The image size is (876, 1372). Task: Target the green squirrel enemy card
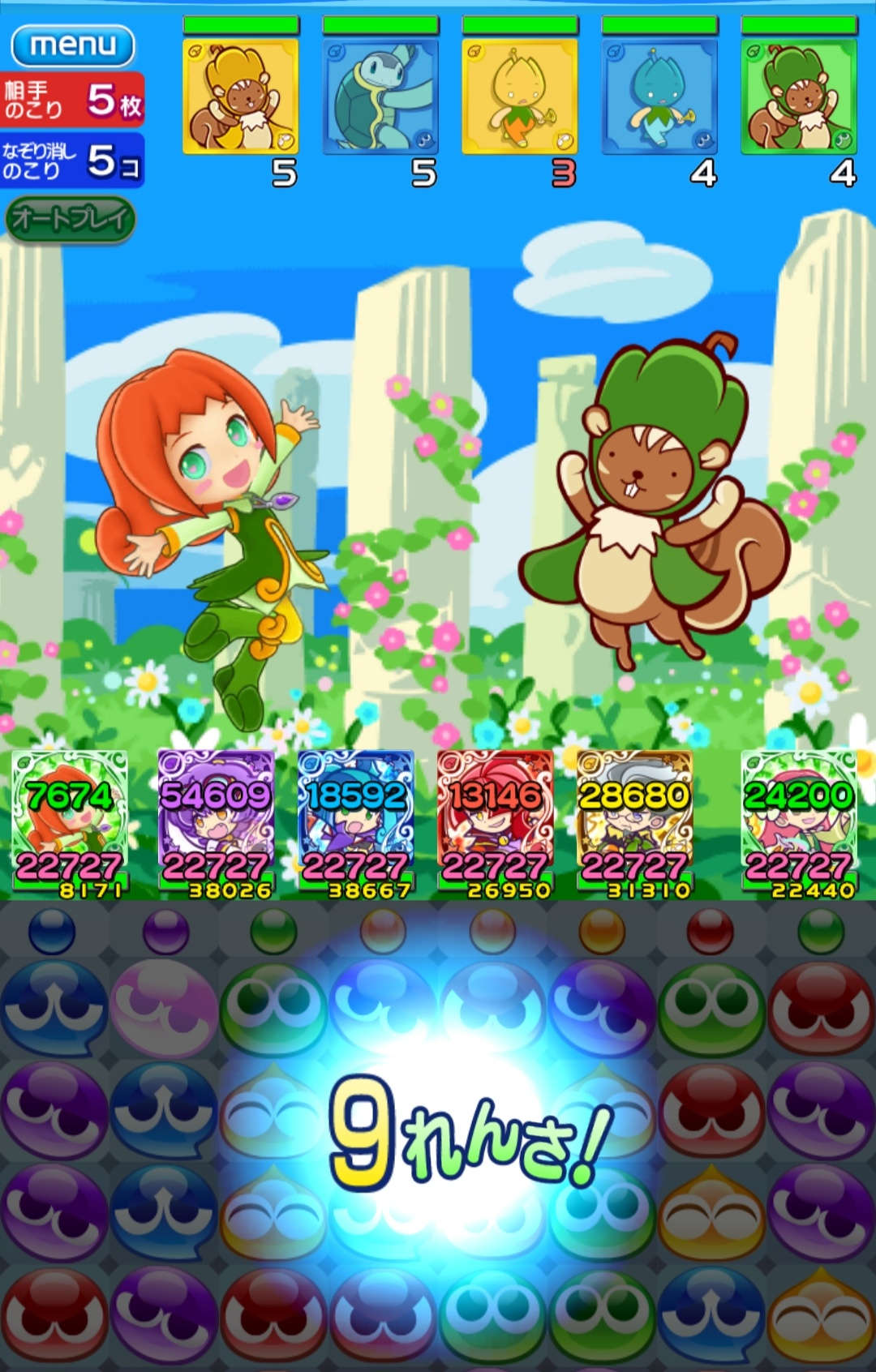coord(799,97)
